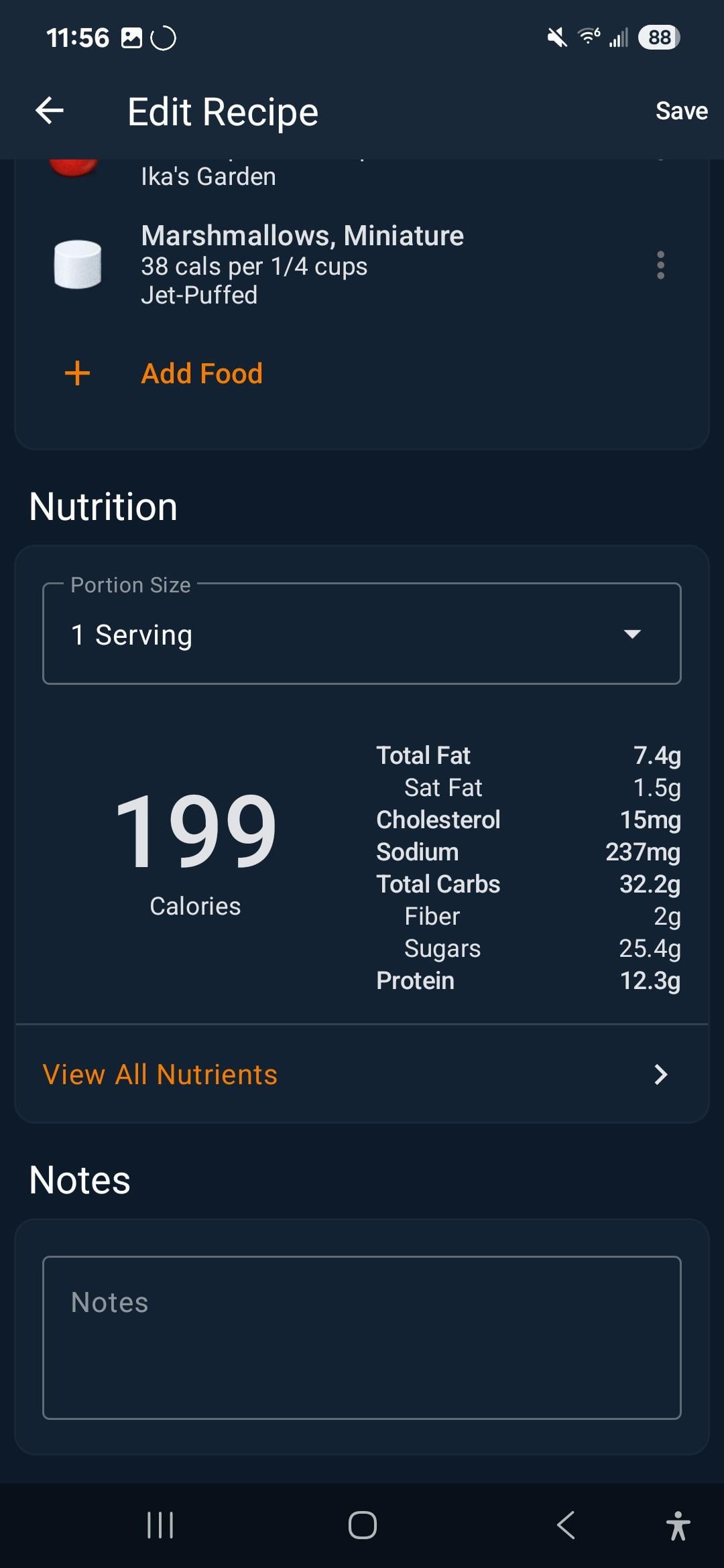The height and width of the screenshot is (1568, 724).
Task: Go back using the app bar arrow
Action: click(x=50, y=111)
